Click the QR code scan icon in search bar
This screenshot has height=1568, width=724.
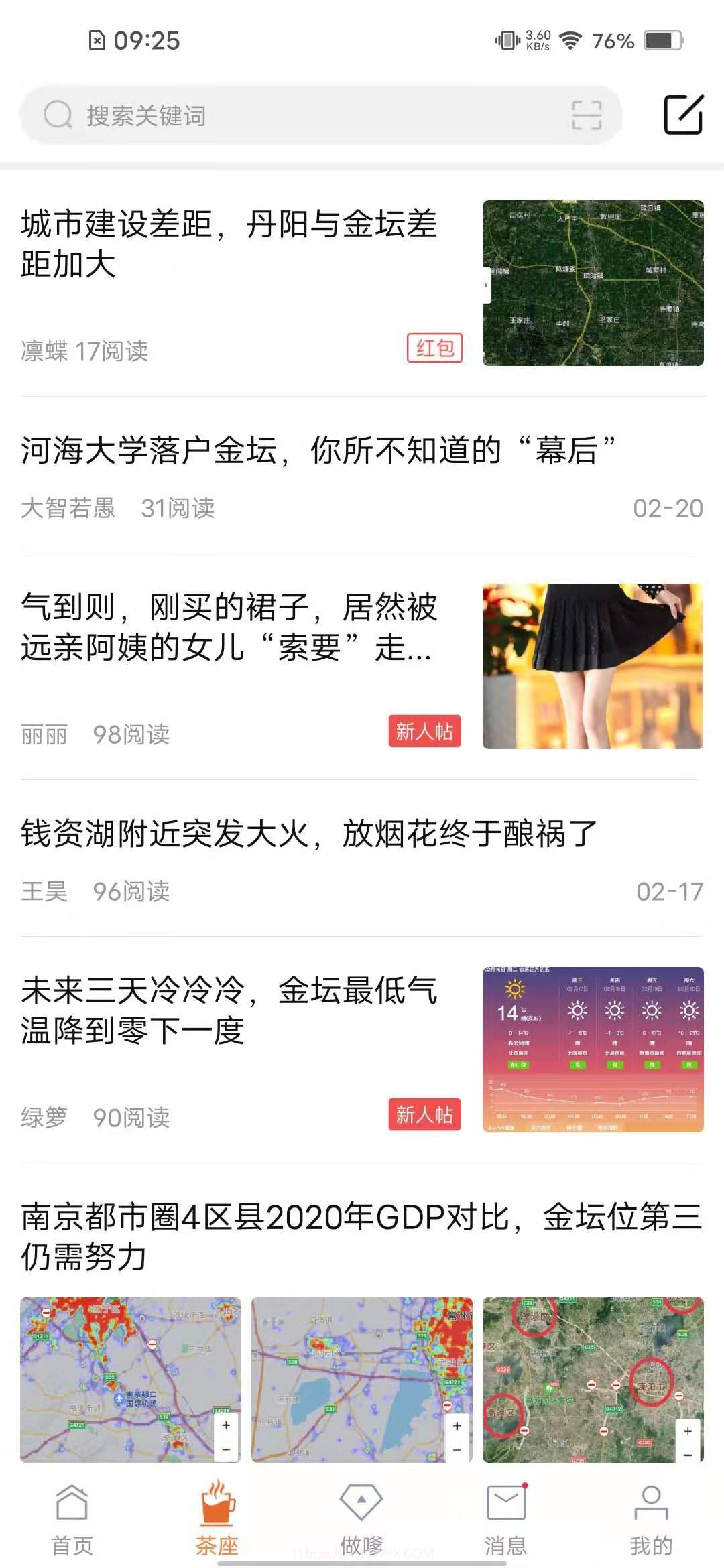[585, 114]
